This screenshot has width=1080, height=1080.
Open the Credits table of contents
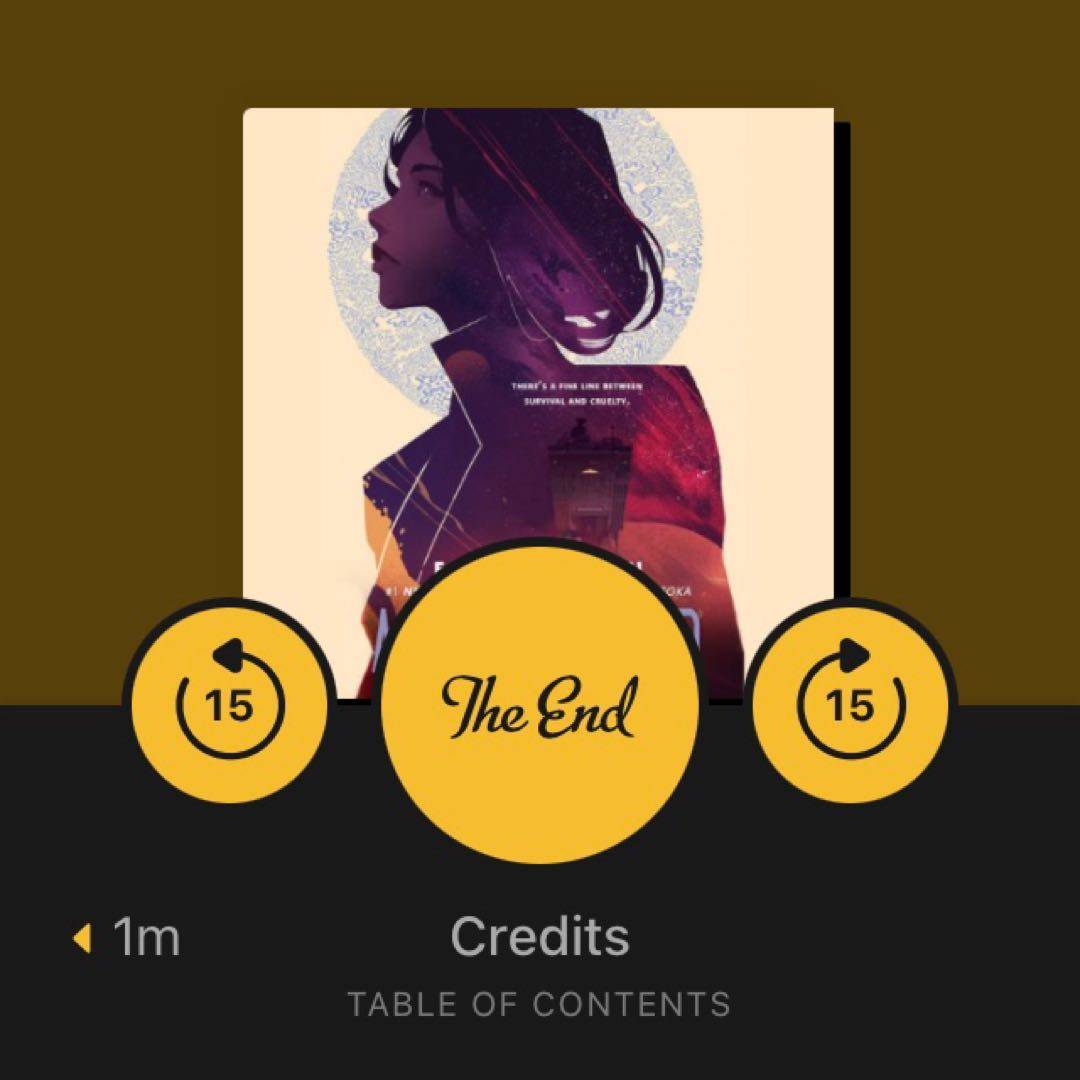540,958
